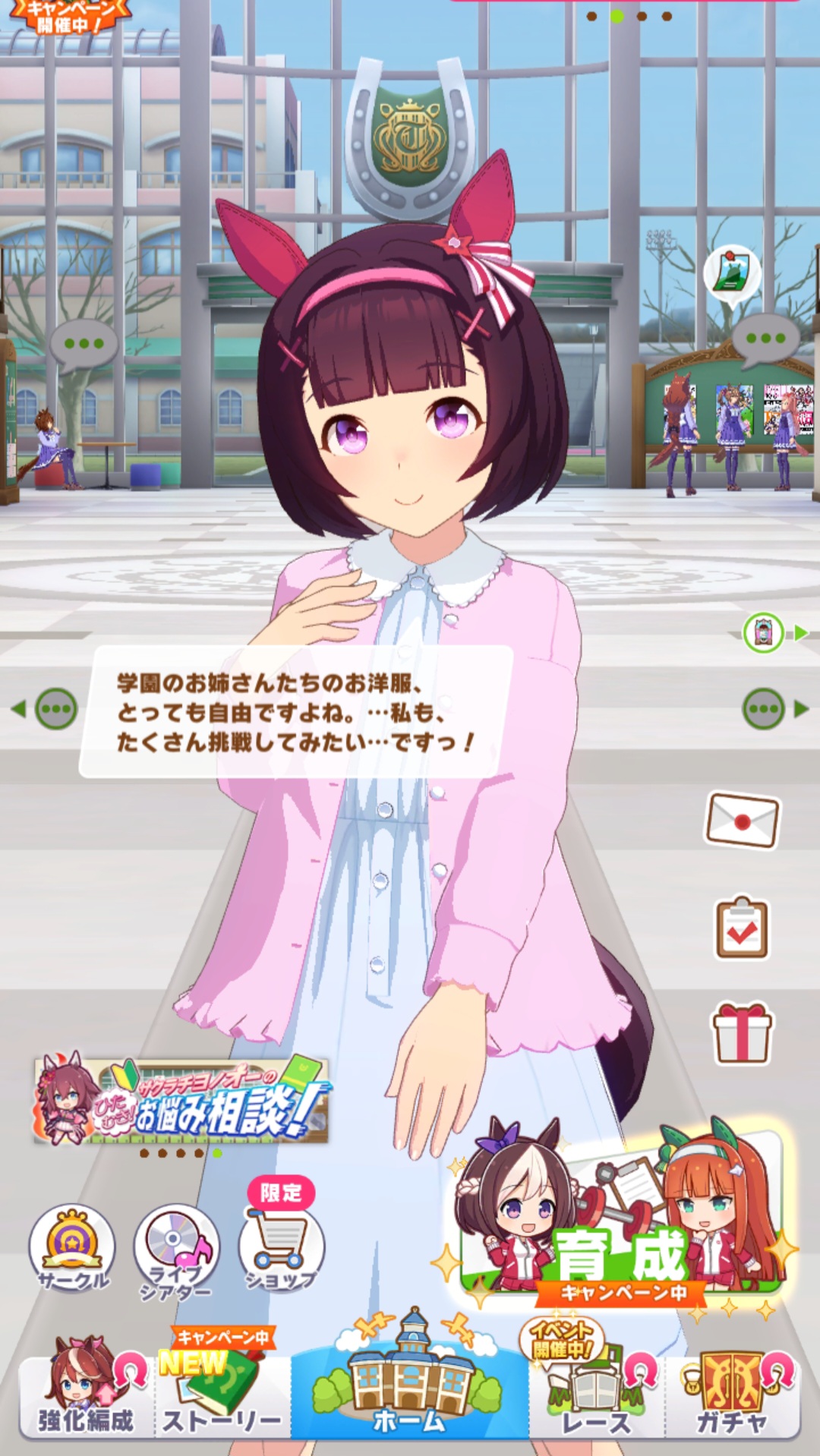Tap the lower speech bubble with right arrow
The width and height of the screenshot is (820, 1456).
[x=764, y=709]
